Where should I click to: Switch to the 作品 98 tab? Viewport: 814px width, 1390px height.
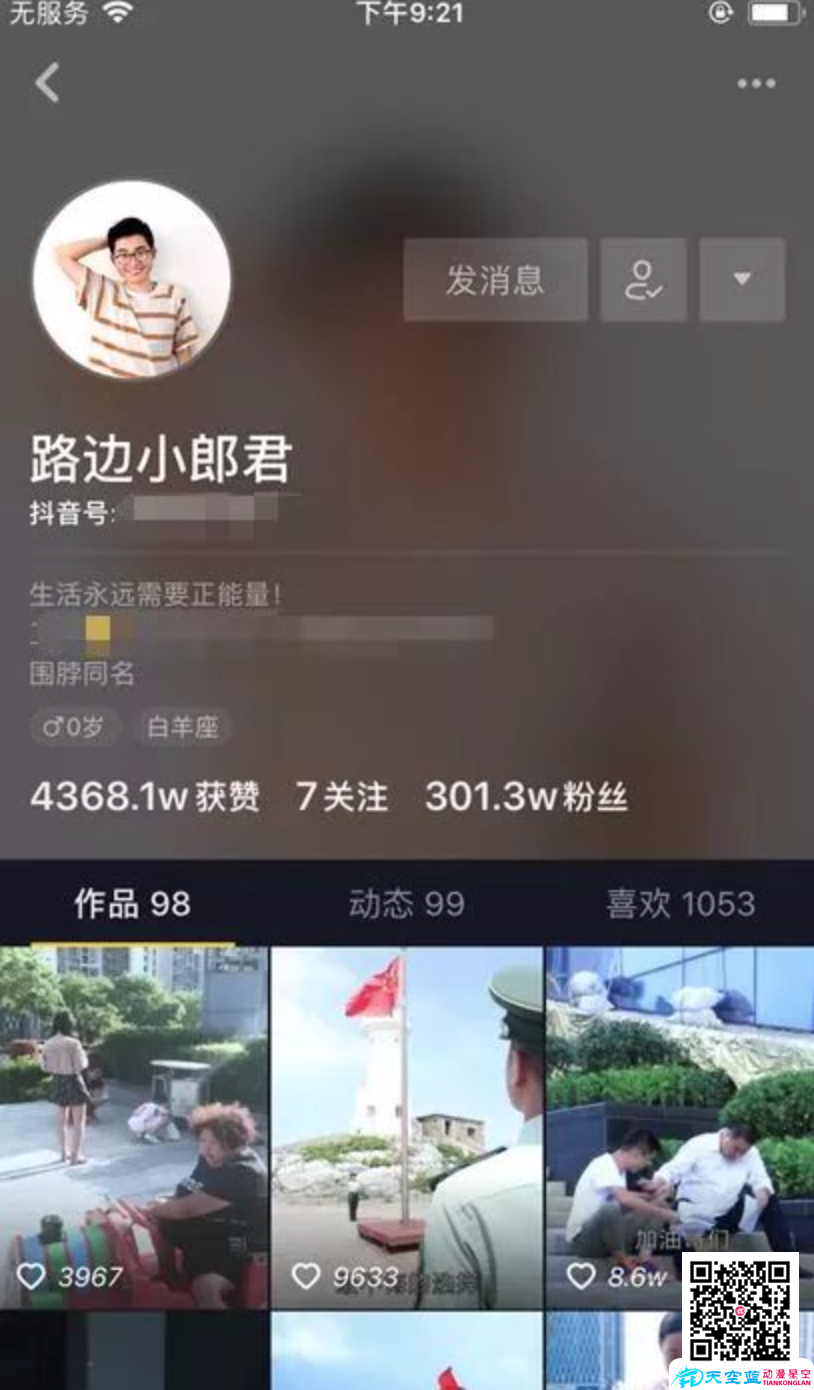point(132,904)
